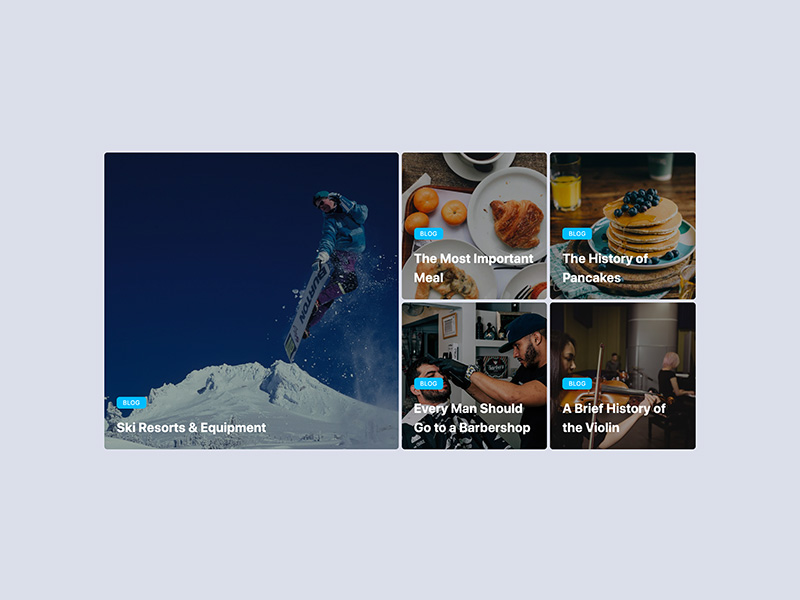Open The Most Important Meal post
The width and height of the screenshot is (800, 600).
point(473,268)
